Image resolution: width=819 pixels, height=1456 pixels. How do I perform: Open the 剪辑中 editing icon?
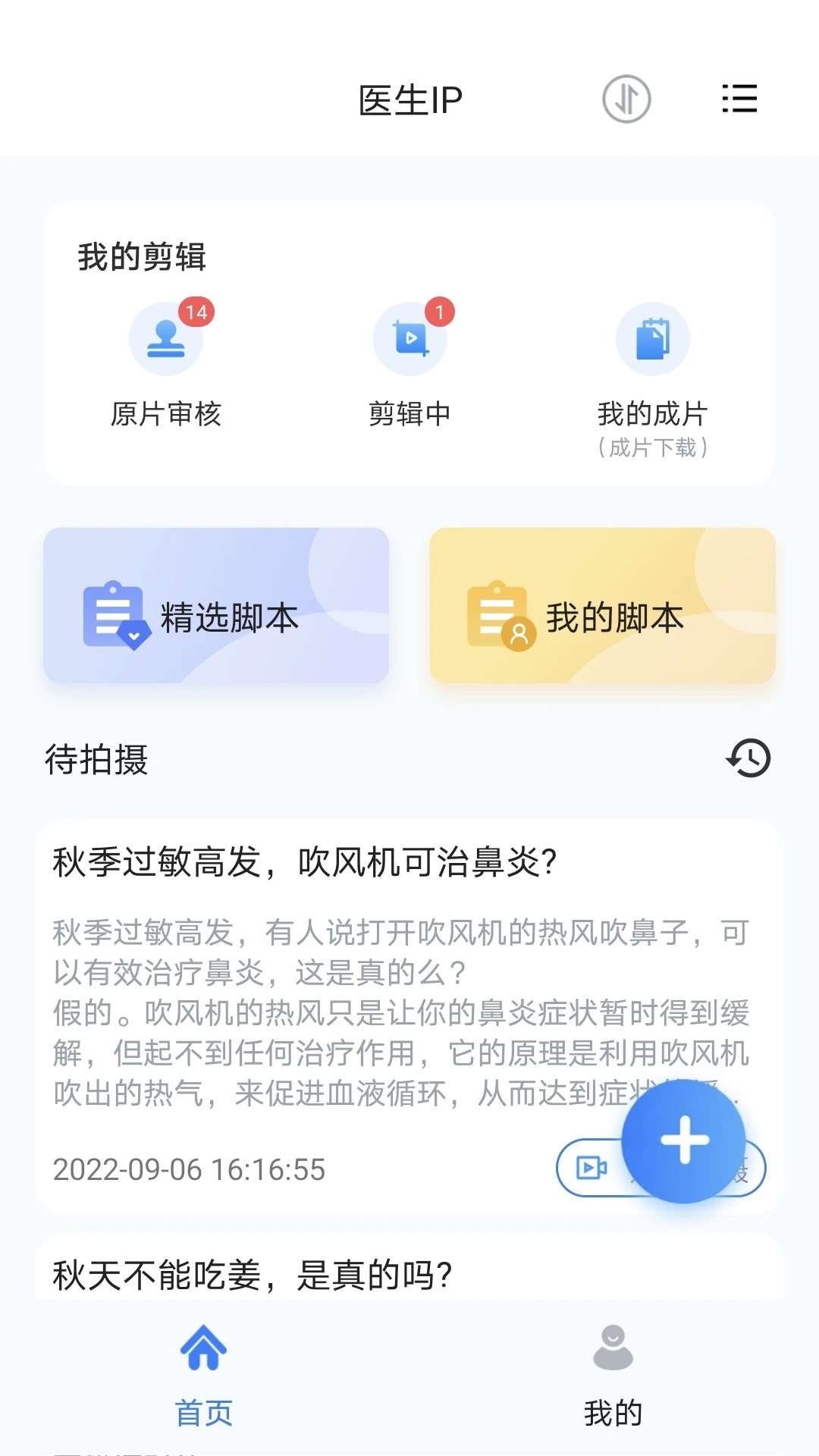pos(409,339)
